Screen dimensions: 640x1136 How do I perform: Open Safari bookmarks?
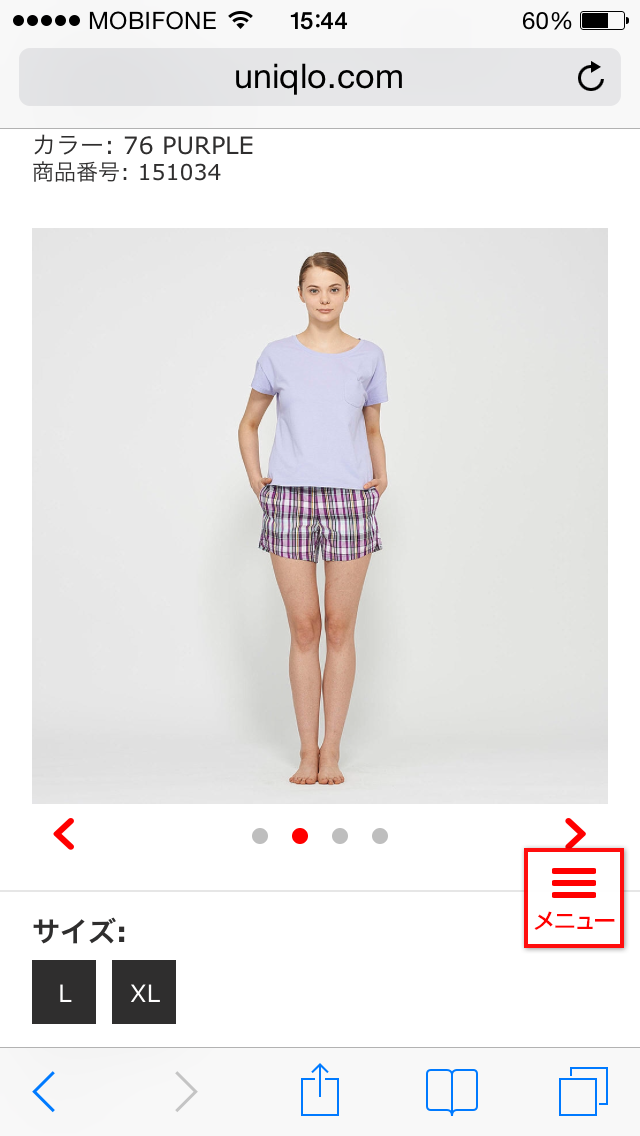451,1090
